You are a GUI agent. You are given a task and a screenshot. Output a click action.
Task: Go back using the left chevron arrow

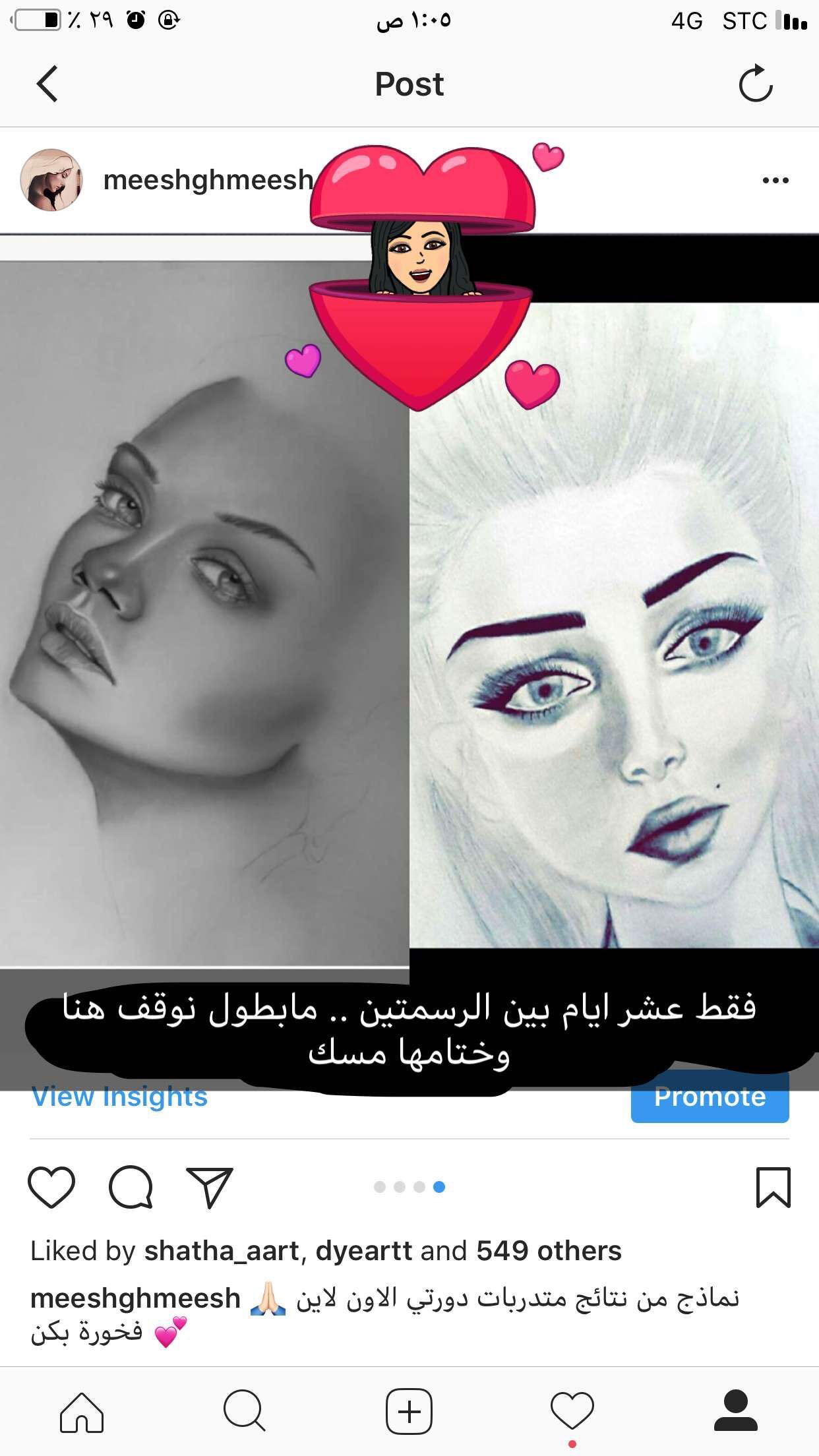[45, 84]
